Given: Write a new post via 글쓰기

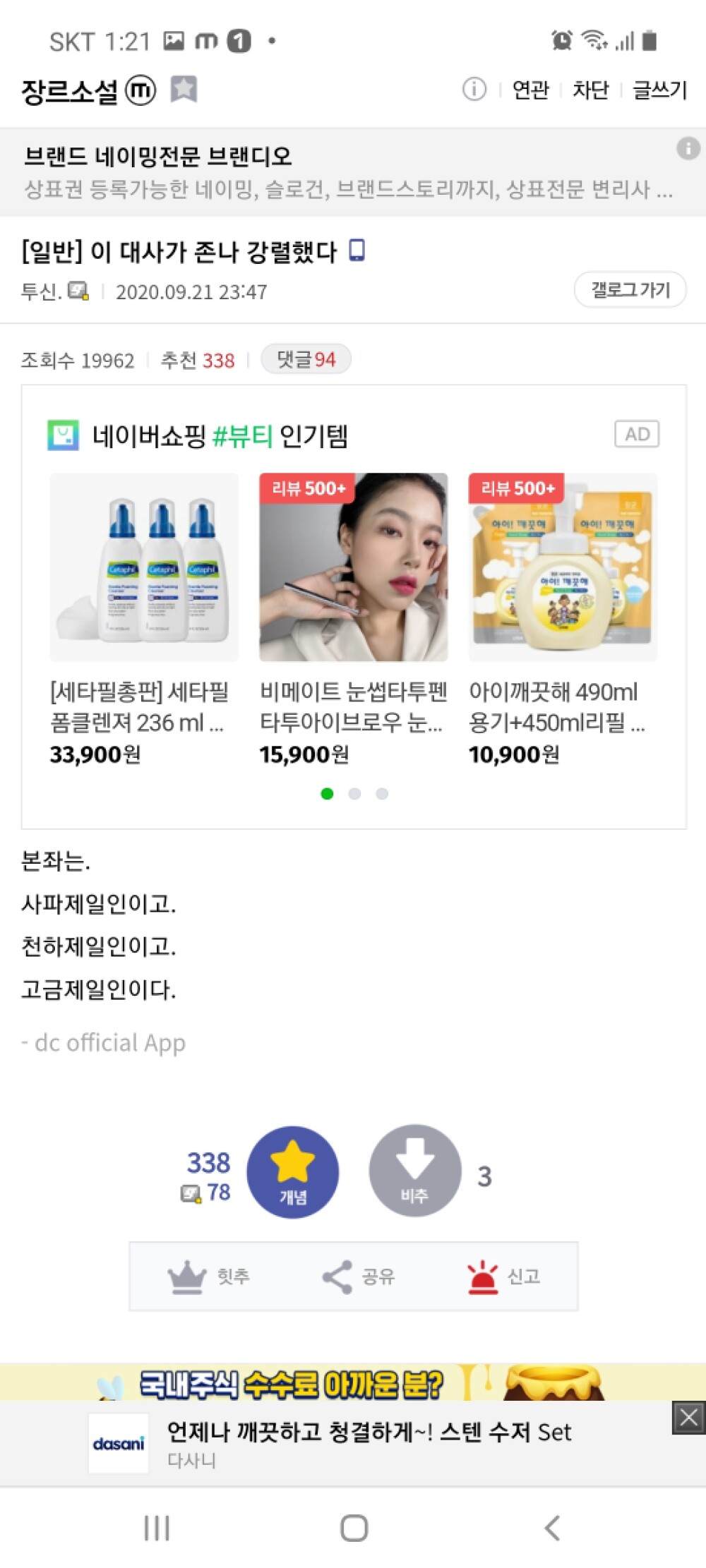Looking at the screenshot, I should pos(659,90).
